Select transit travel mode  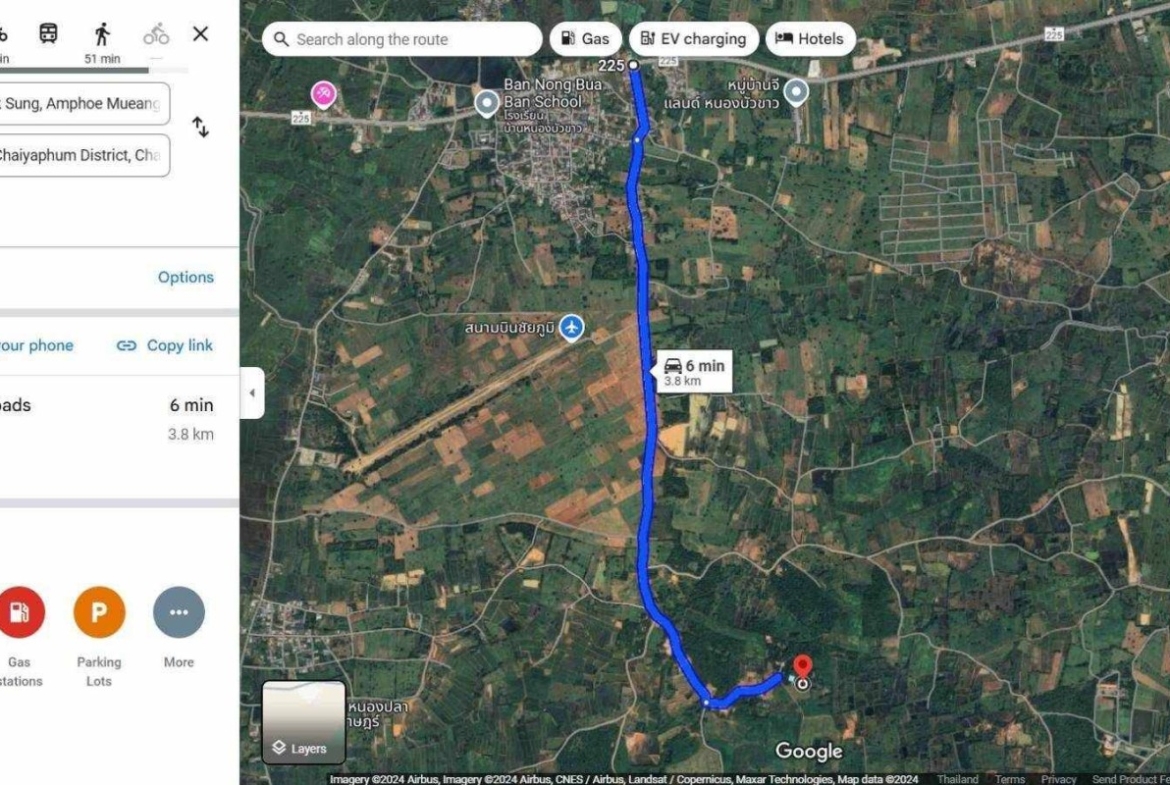(48, 34)
